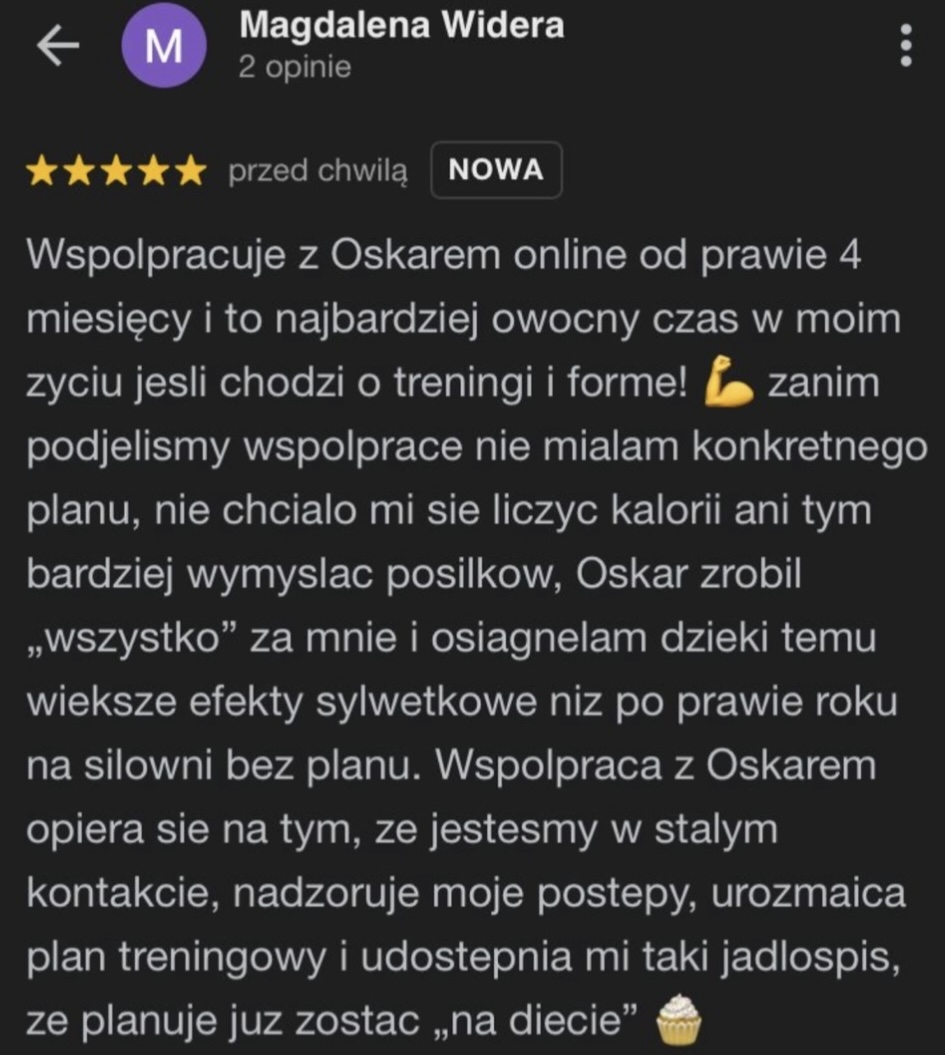The width and height of the screenshot is (945, 1055).
Task: Open the three-dot overflow menu
Action: click(x=905, y=46)
